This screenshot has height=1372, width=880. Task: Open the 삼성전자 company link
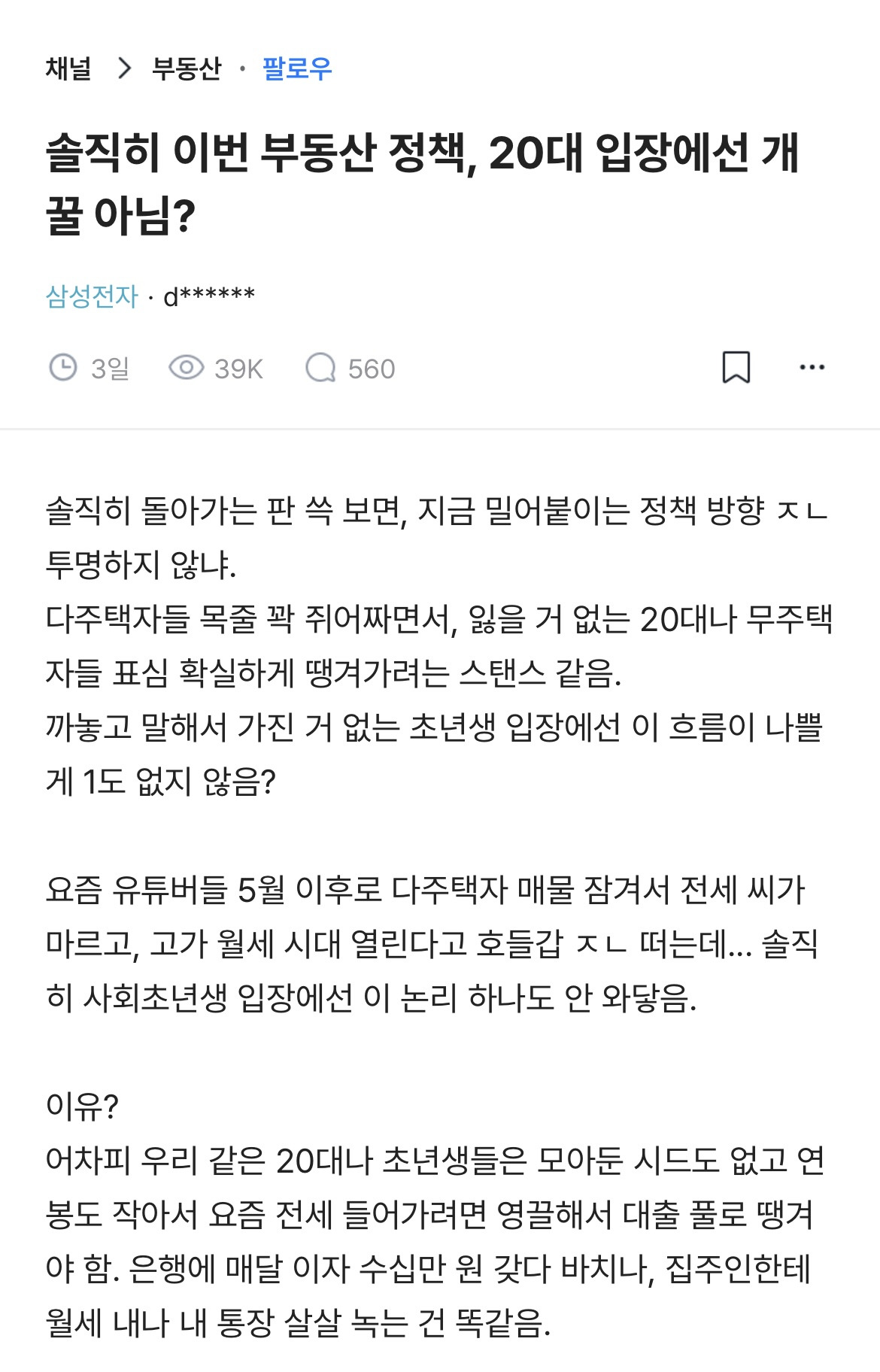click(92, 296)
